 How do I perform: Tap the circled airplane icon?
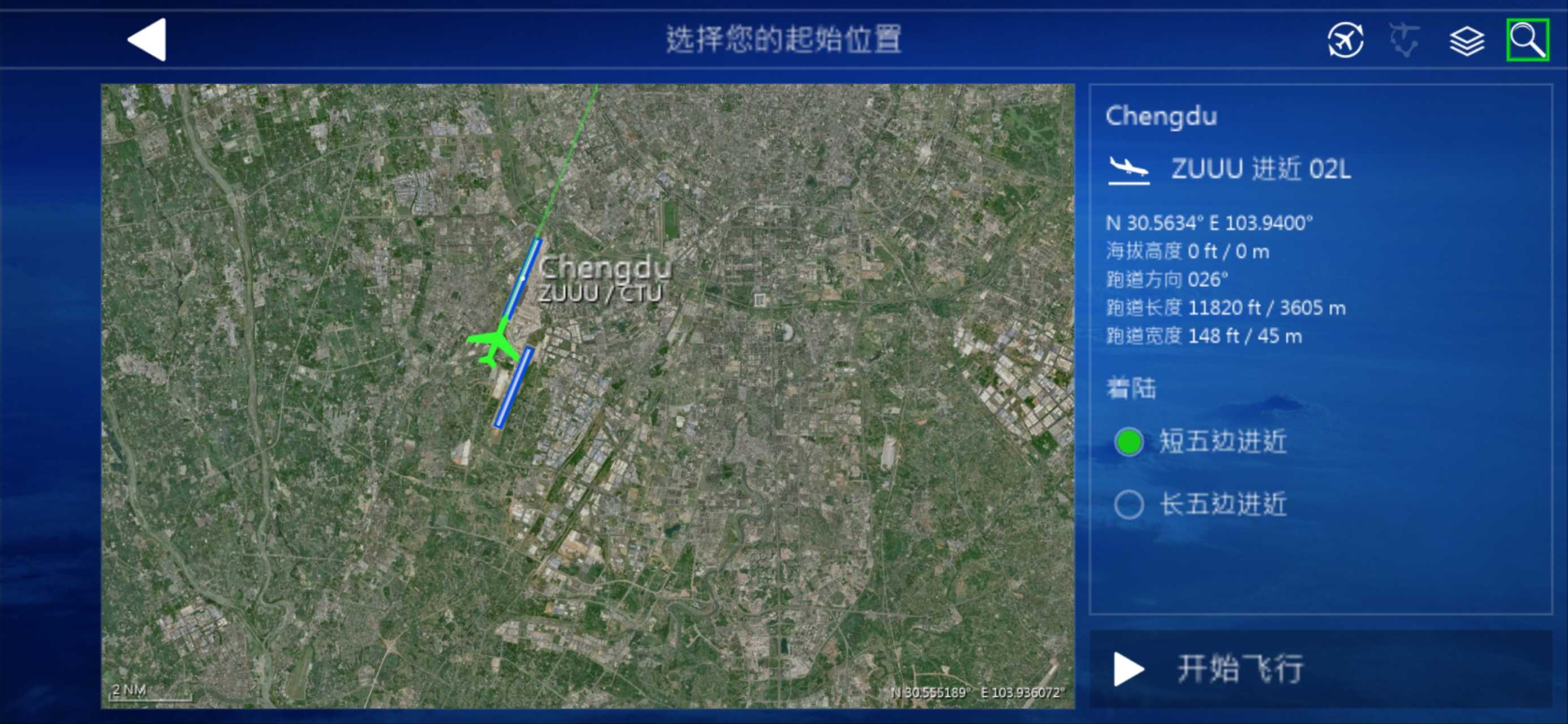coord(1345,40)
